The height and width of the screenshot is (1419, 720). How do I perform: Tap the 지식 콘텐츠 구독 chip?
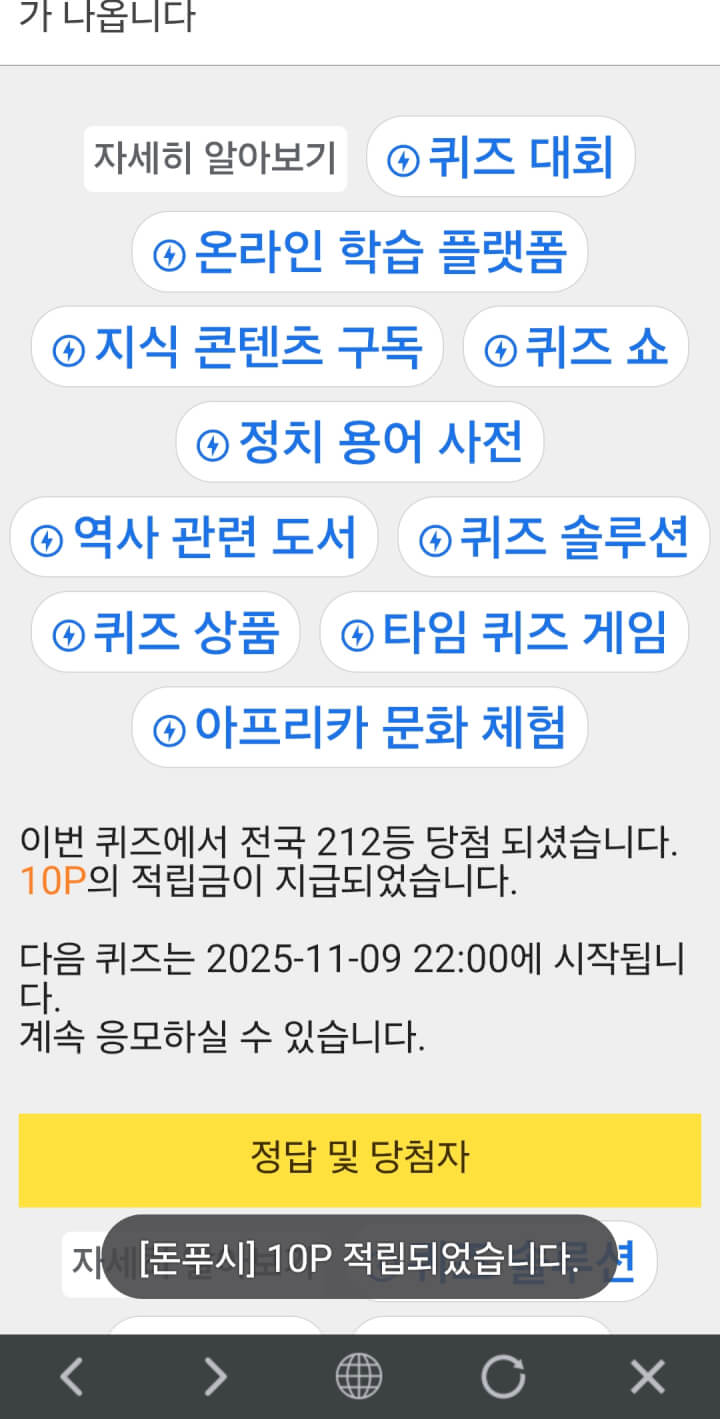(x=237, y=347)
